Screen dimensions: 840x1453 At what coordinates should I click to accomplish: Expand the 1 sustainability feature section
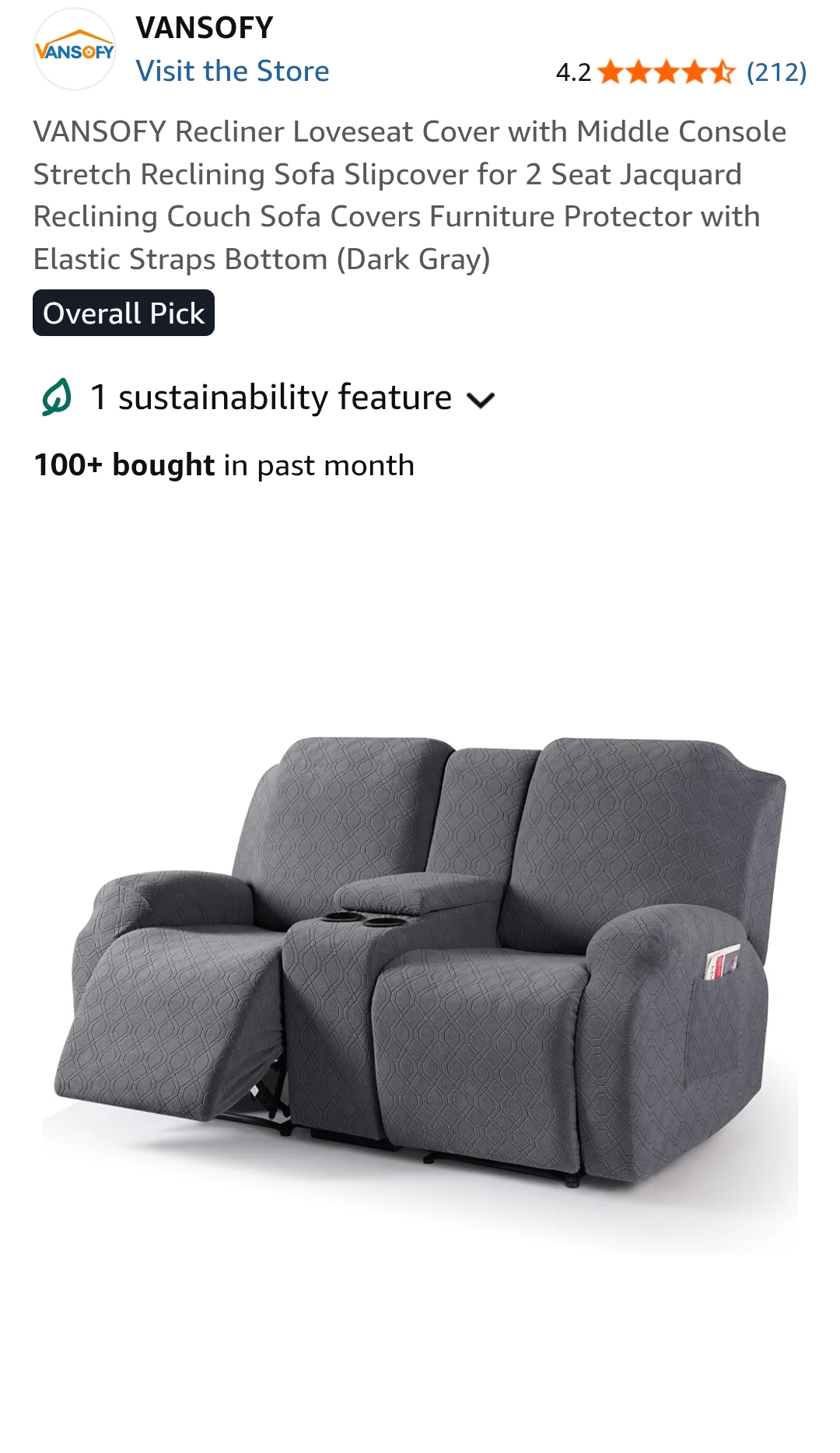(x=268, y=397)
